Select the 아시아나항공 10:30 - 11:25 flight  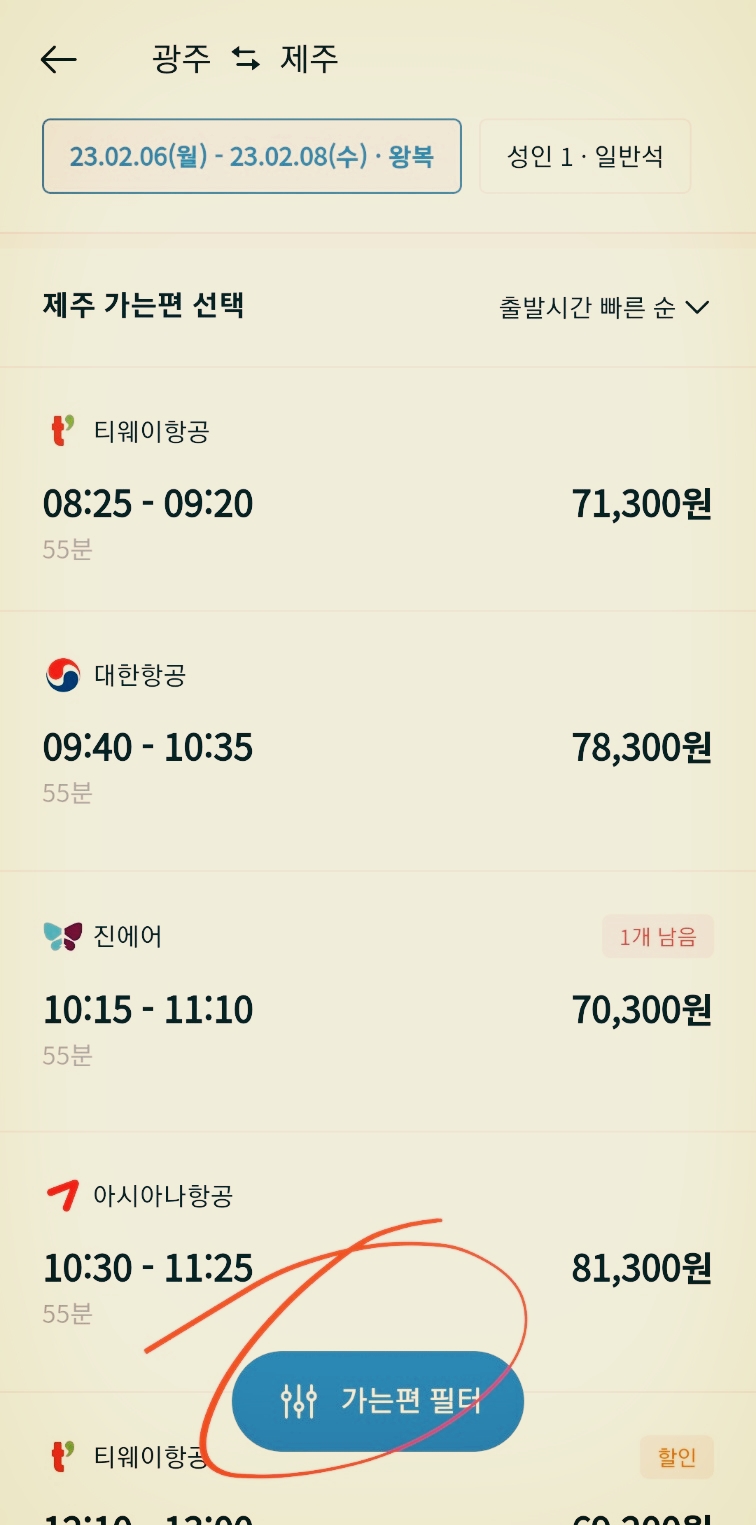pyautogui.click(x=377, y=1256)
